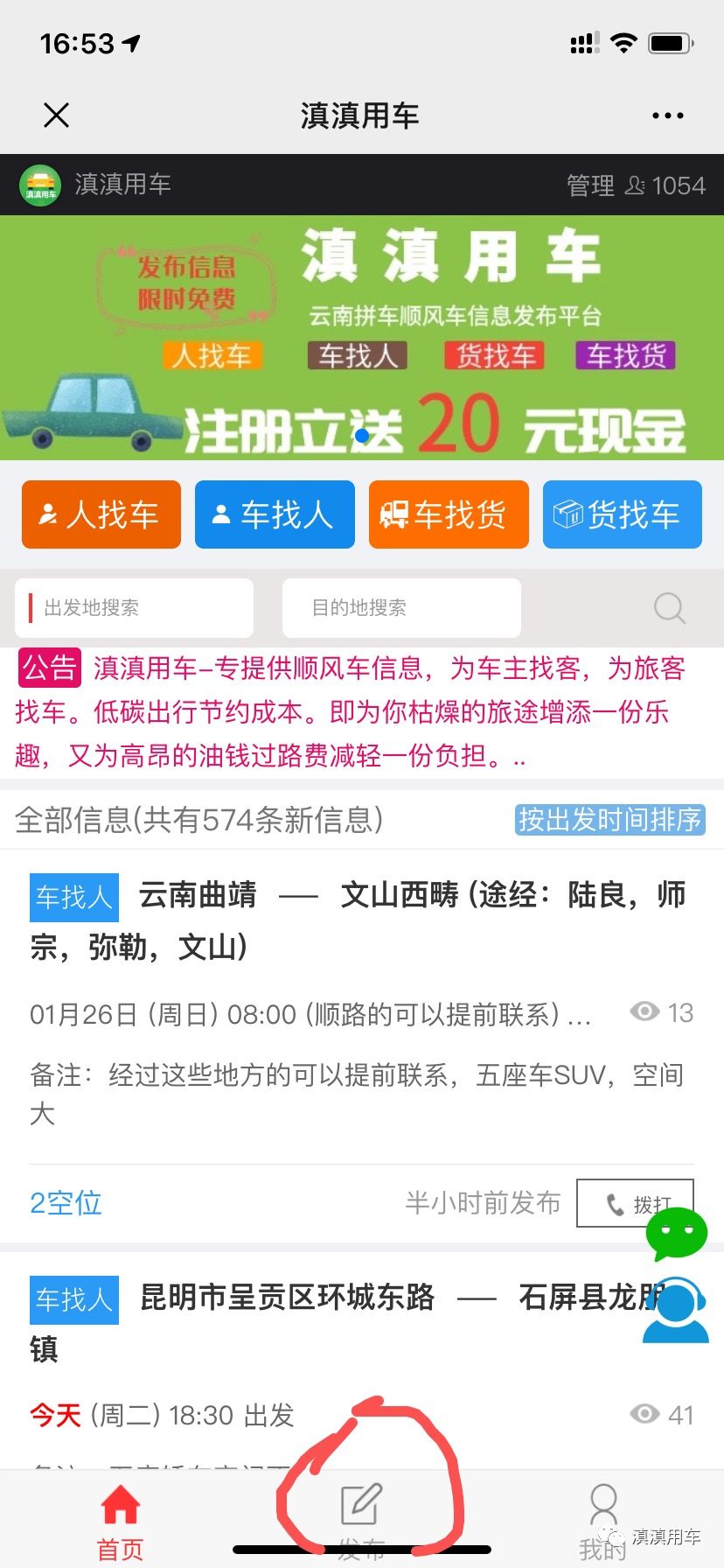Viewport: 724px width, 1568px height.
Task: Switch to the 我的 tab
Action: [x=603, y=1522]
